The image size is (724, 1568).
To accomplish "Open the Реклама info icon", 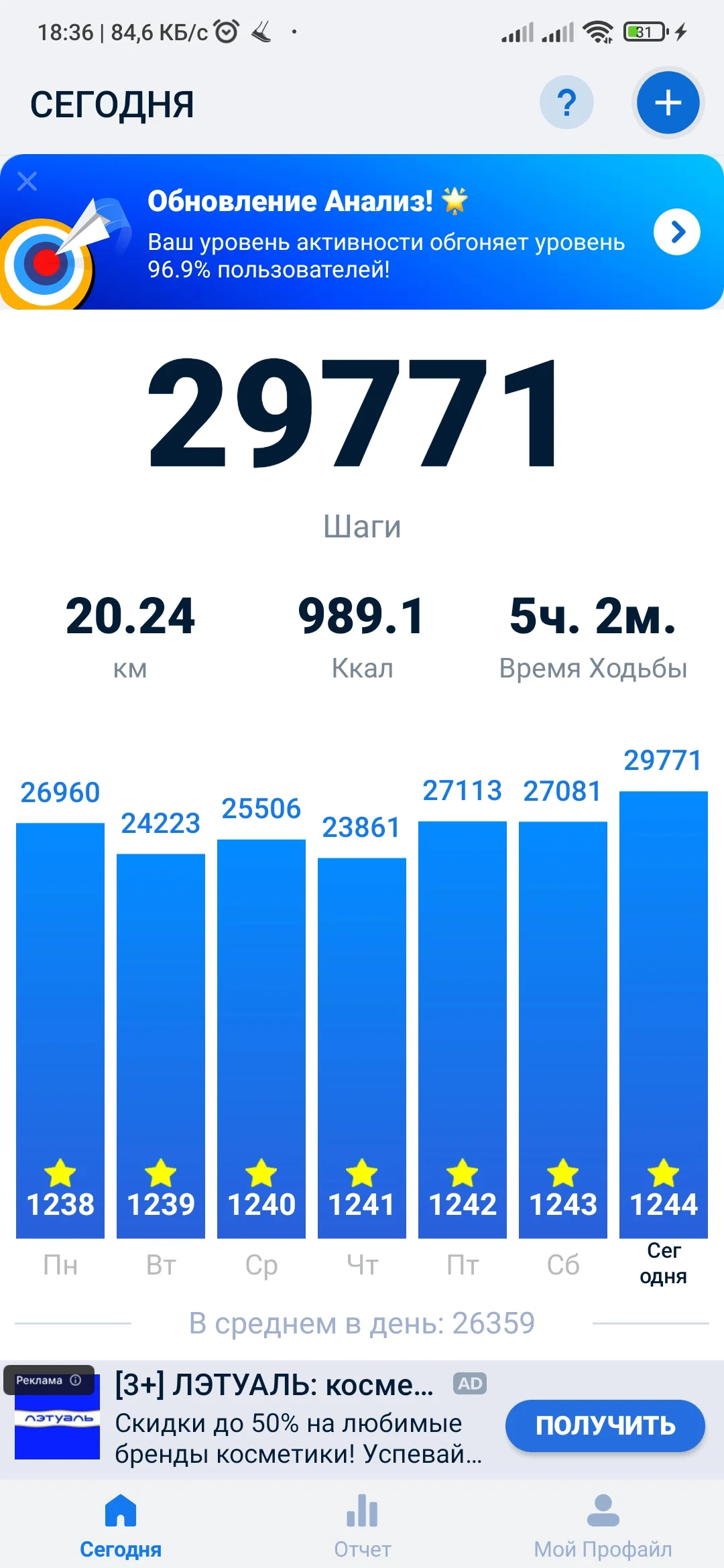I will pos(76,1380).
